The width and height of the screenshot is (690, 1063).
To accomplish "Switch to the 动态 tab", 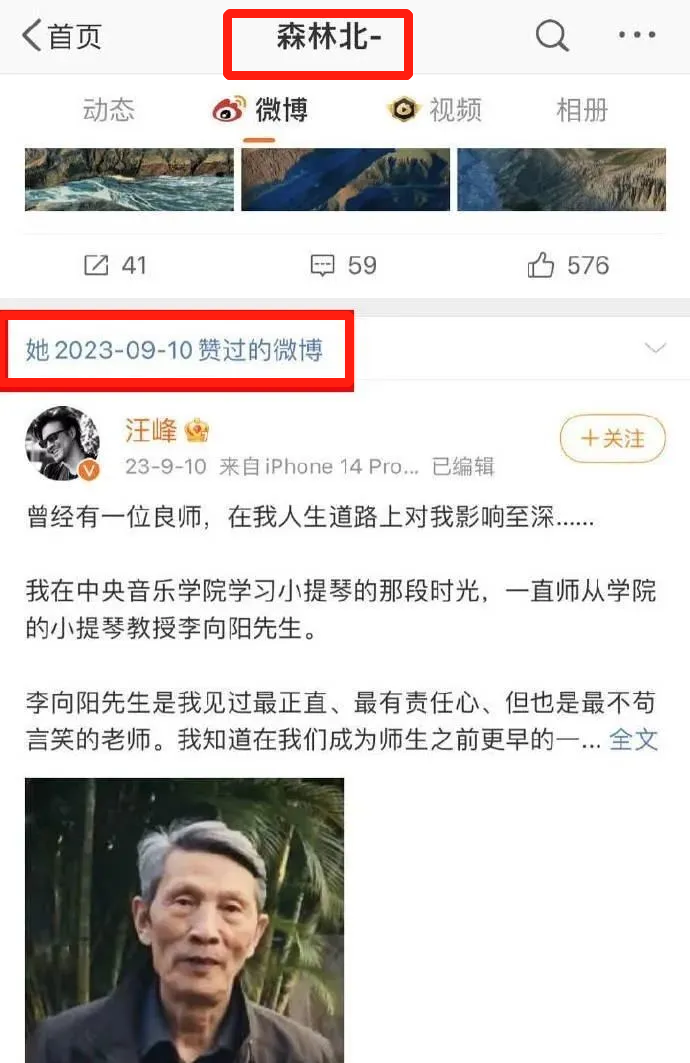I will point(108,110).
